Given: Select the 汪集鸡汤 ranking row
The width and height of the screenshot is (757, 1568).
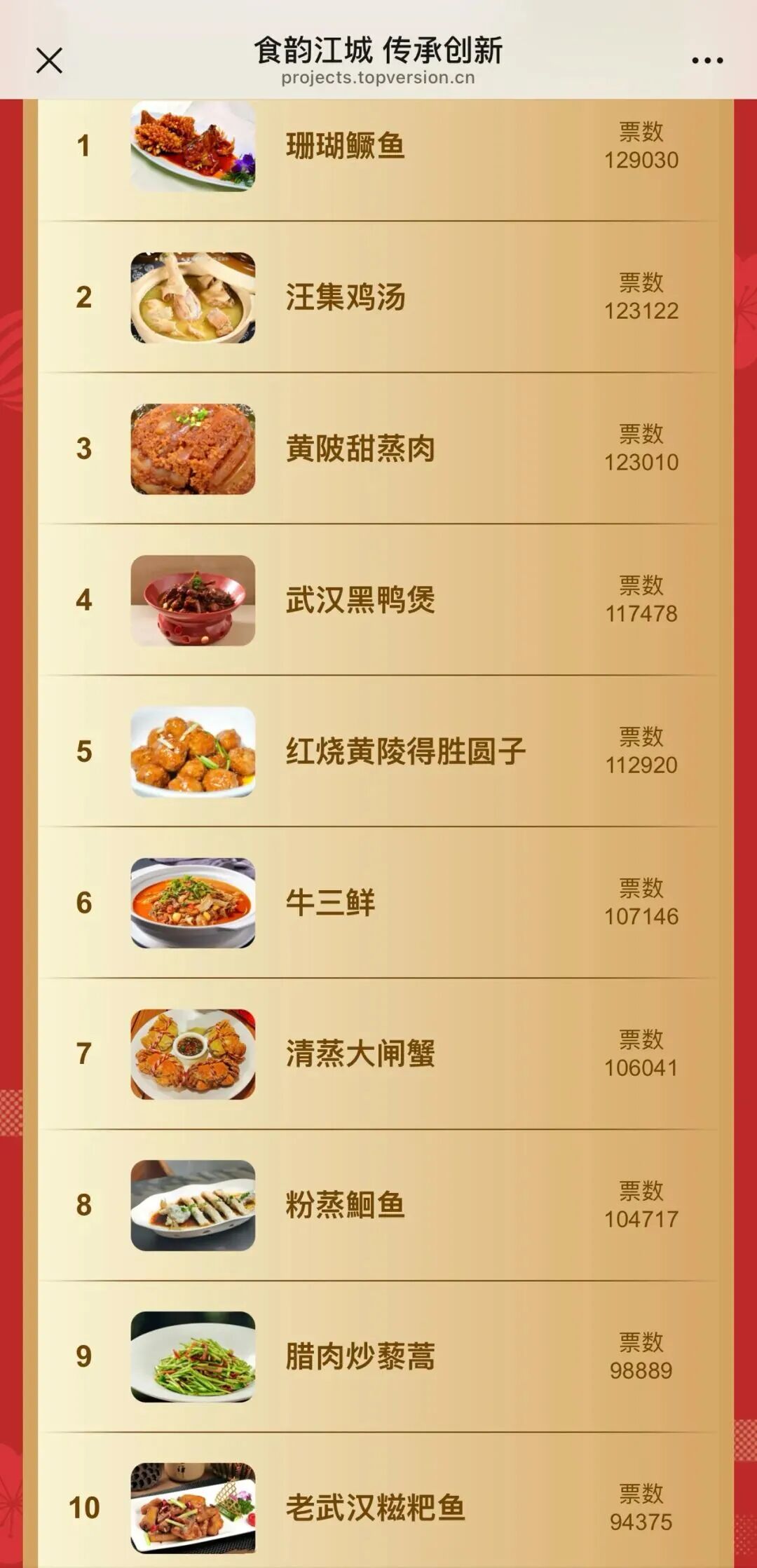Looking at the screenshot, I should click(346, 297).
